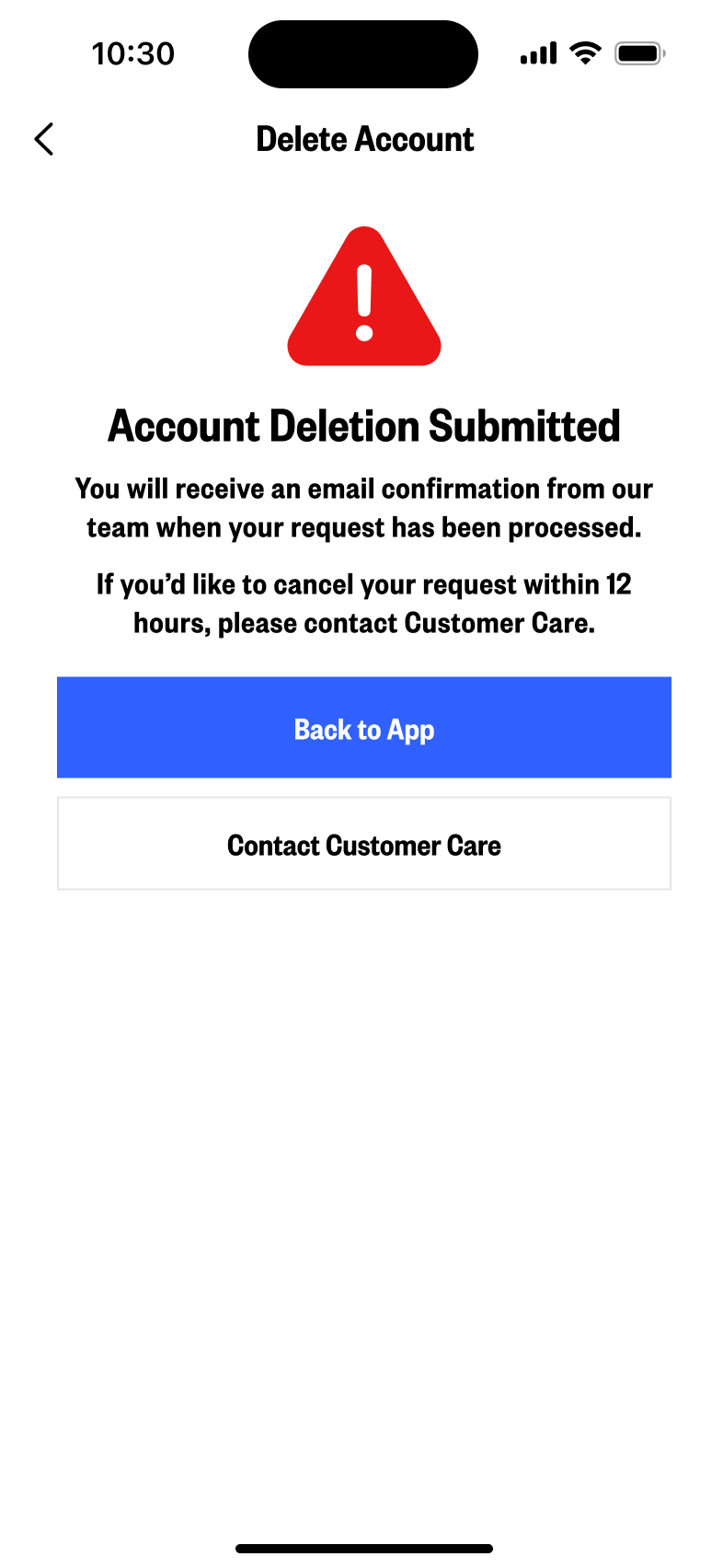Open Contact Customer Care
Image resolution: width=723 pixels, height=1568 pixels.
click(x=363, y=844)
